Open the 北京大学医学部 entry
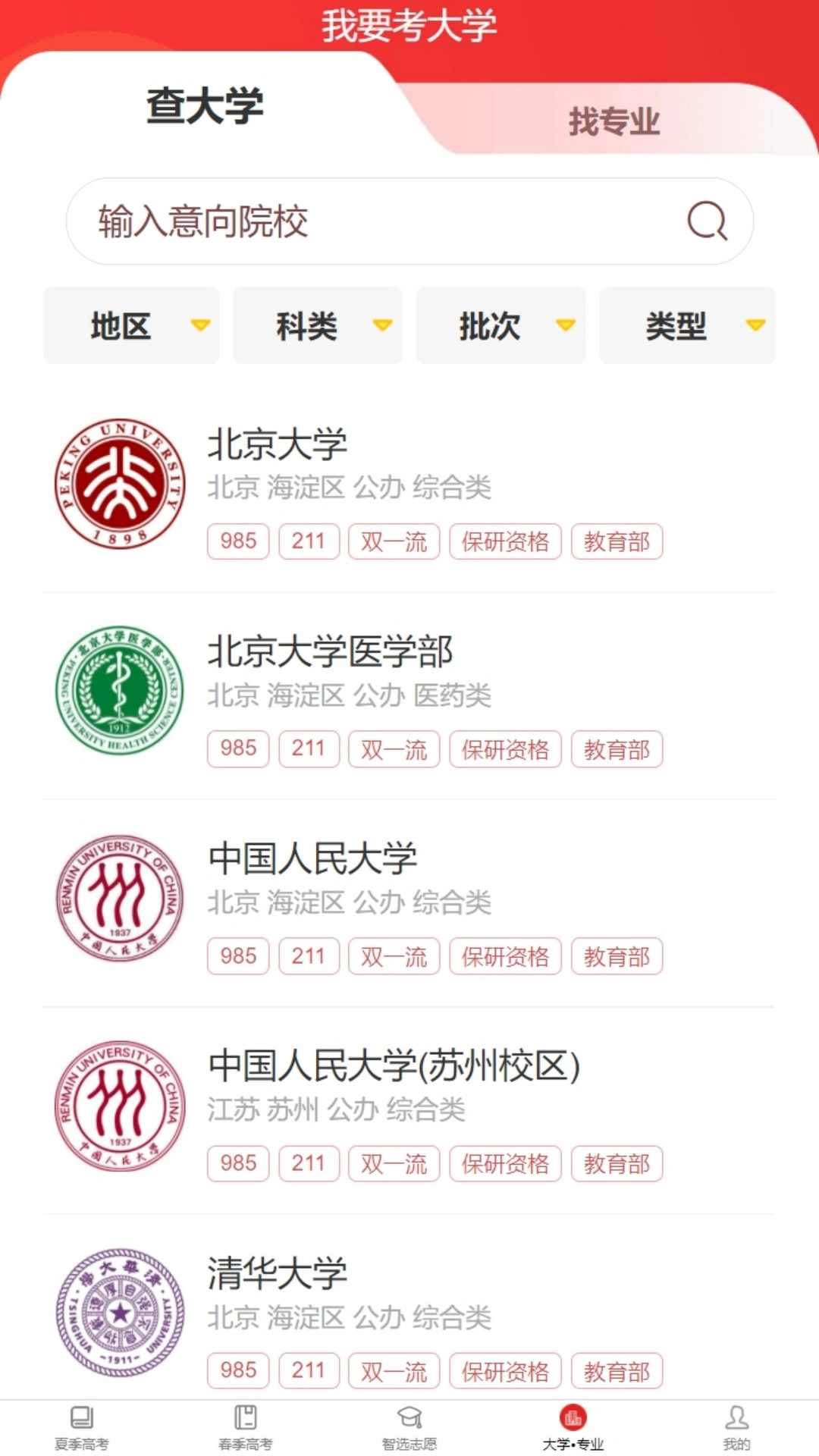The height and width of the screenshot is (1456, 819). click(328, 648)
